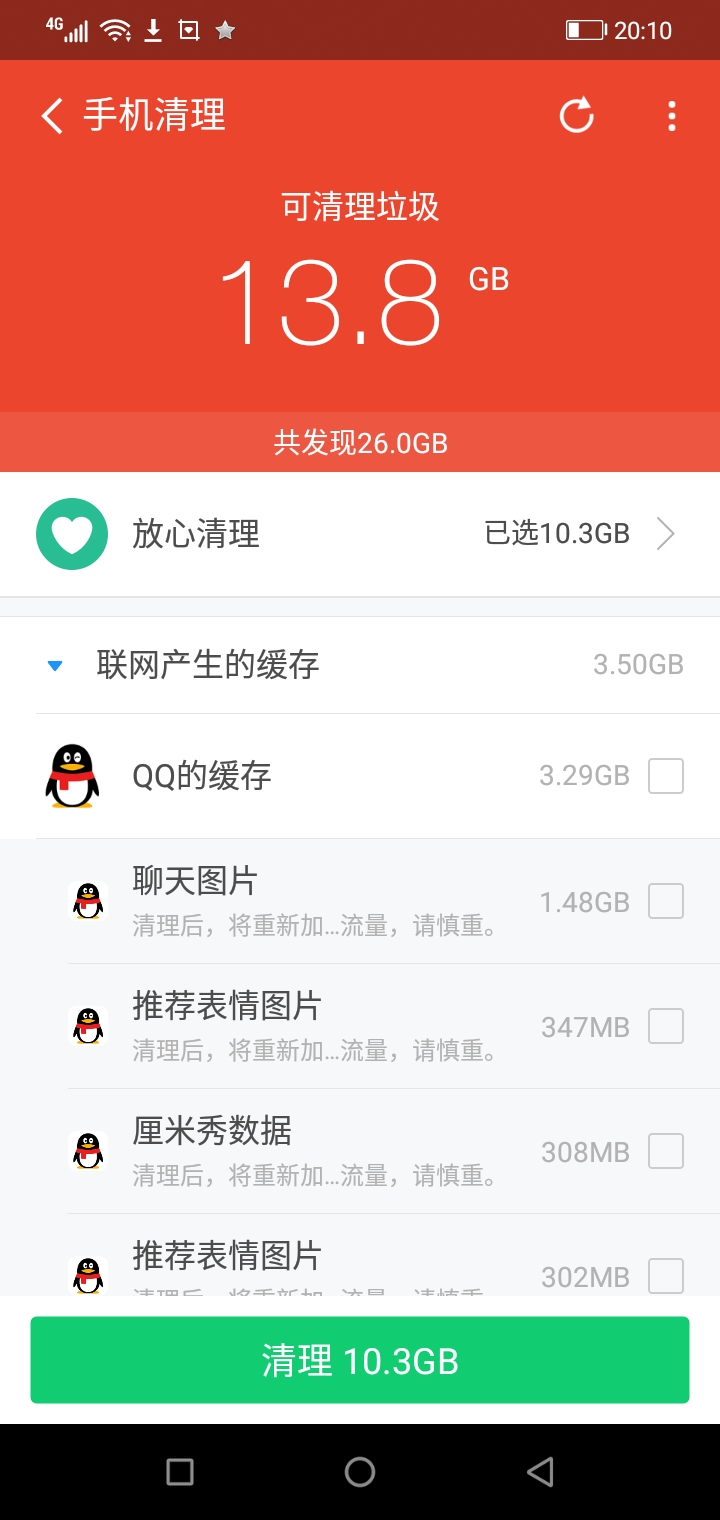Select the 聊天图片 checkbox

click(666, 901)
